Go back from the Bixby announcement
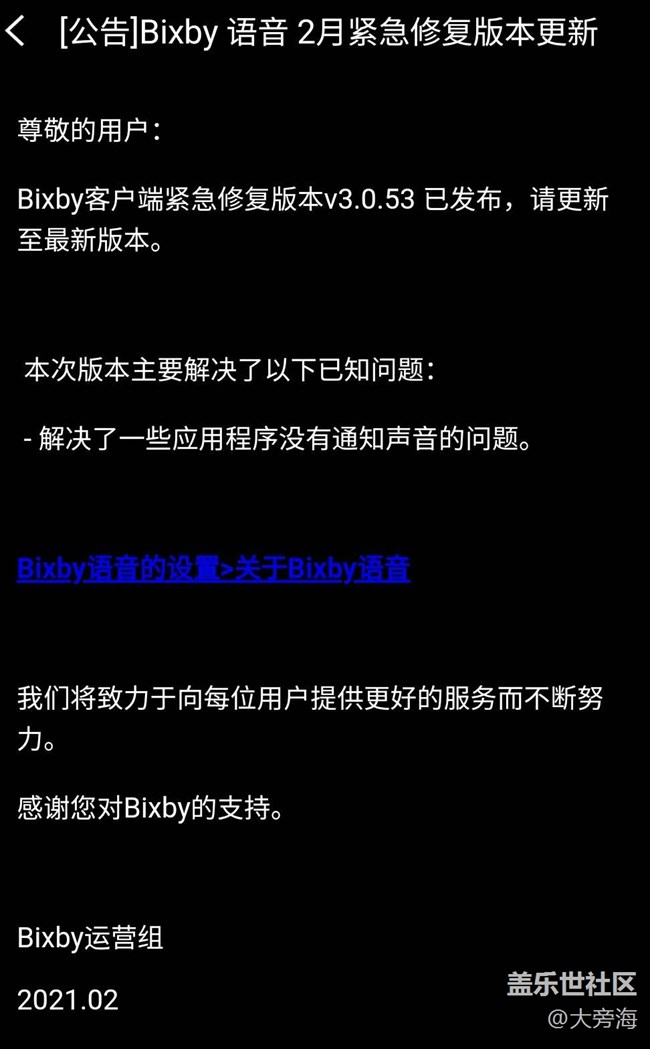Viewport: 650px width, 1049px height. tap(17, 32)
